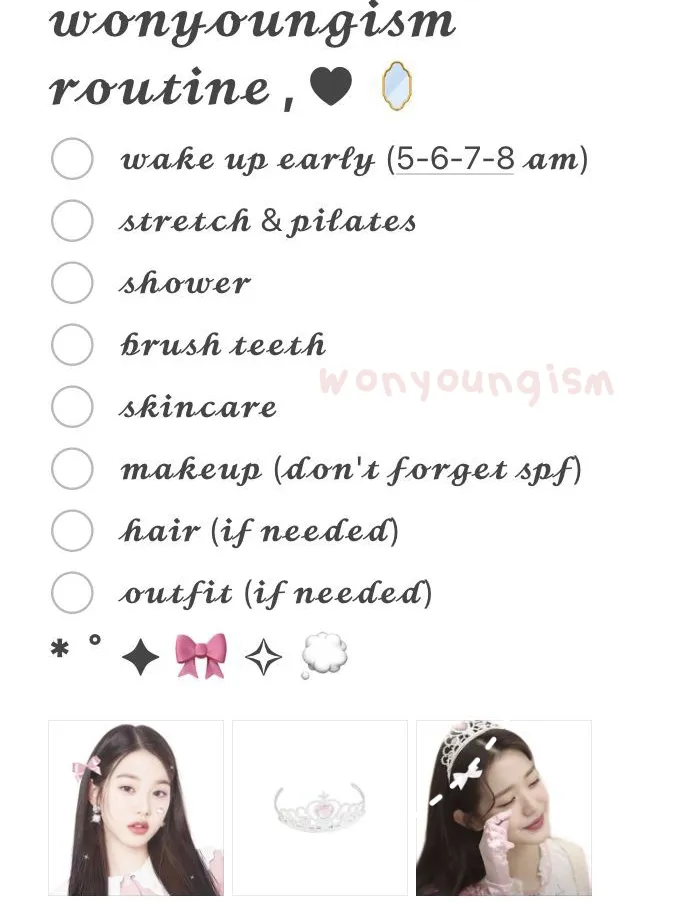Check off hair (if needed)

pos(72,531)
